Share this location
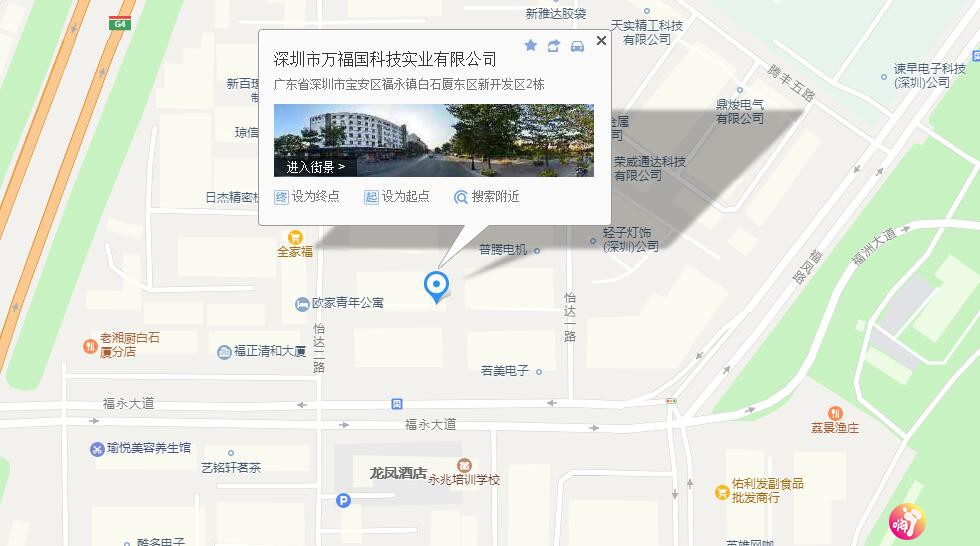This screenshot has width=980, height=546. [x=554, y=46]
